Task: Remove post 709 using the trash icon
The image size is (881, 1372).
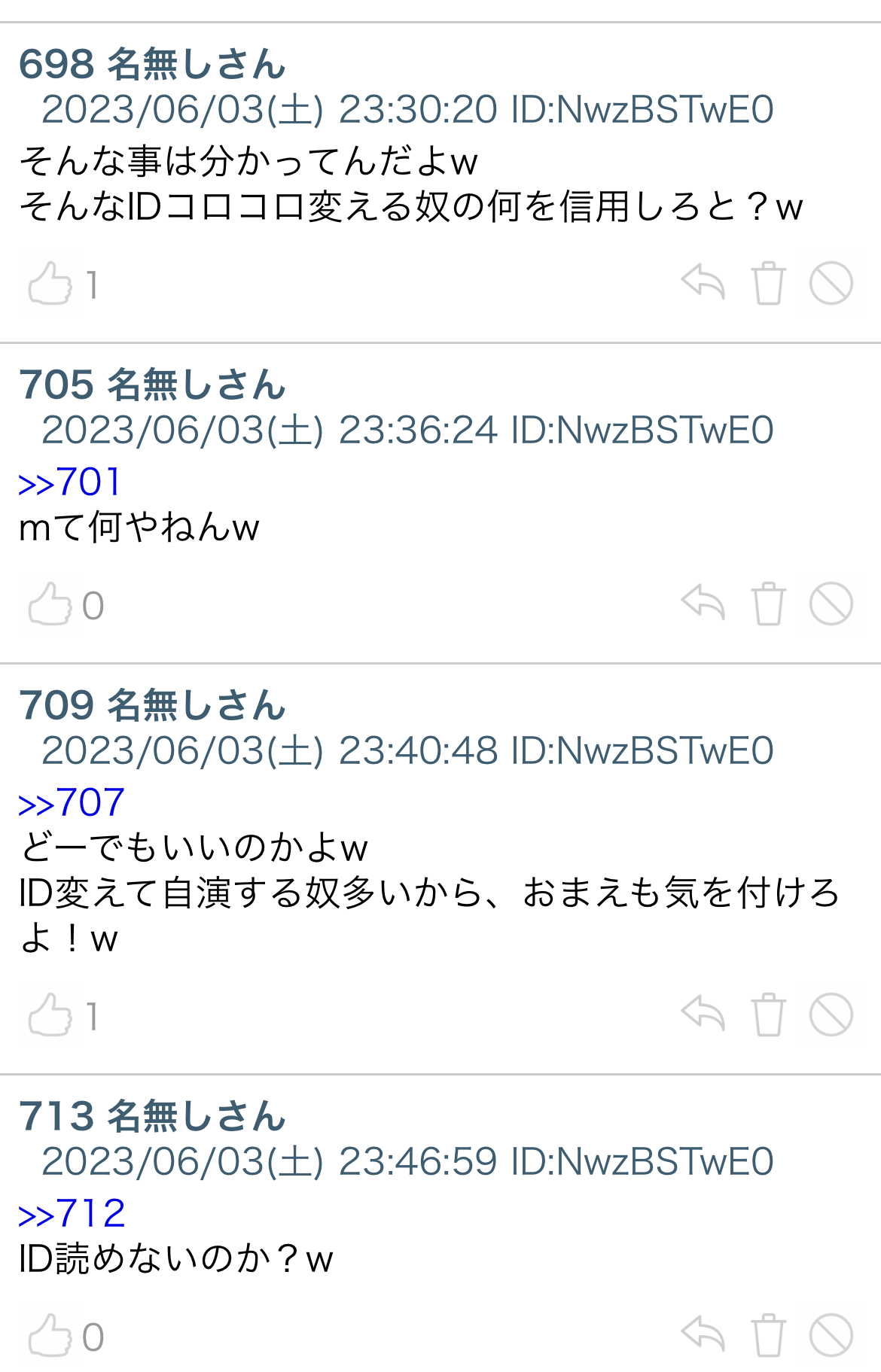Action: 768,1015
